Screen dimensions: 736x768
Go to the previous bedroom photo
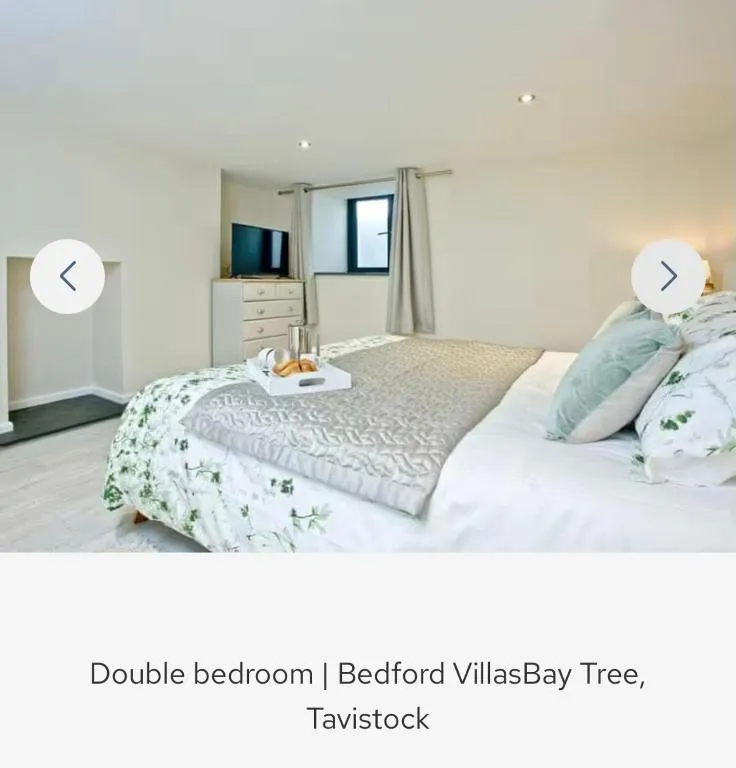point(67,276)
